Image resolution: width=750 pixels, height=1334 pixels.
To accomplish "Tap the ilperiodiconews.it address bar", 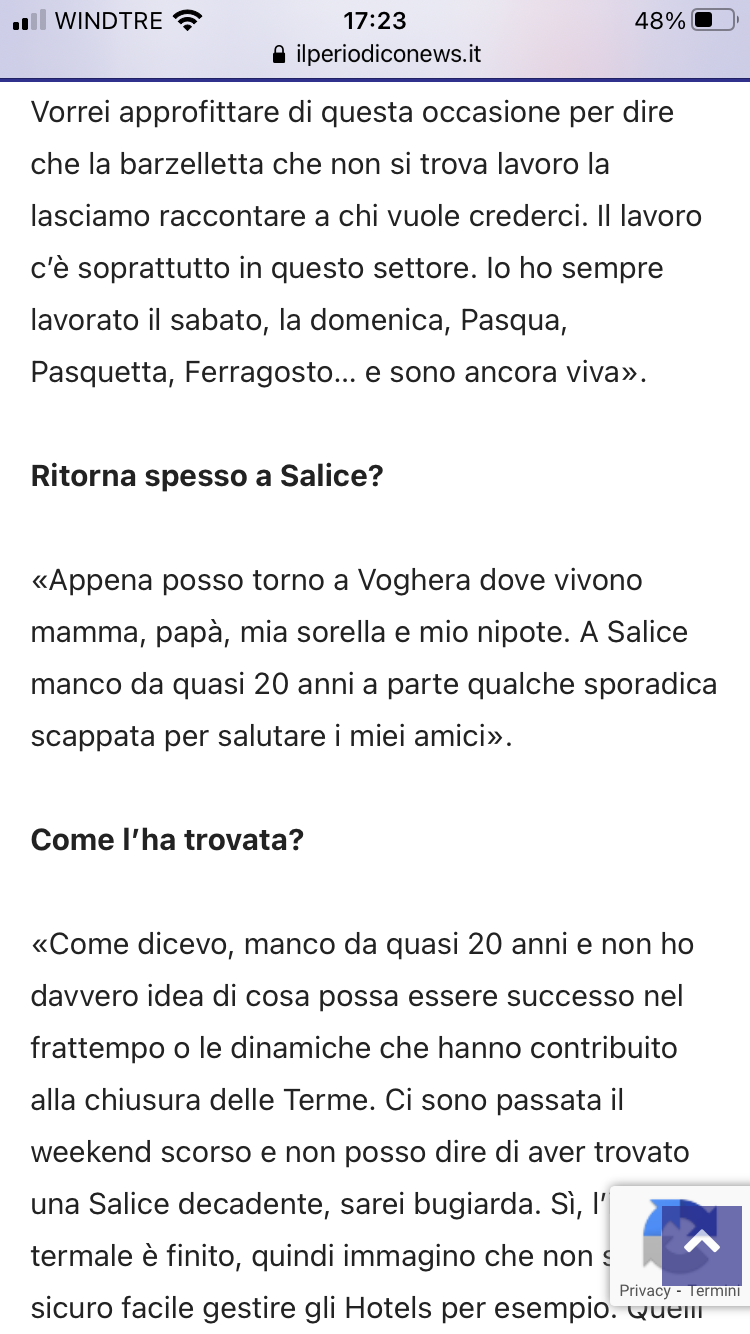I will [x=376, y=54].
